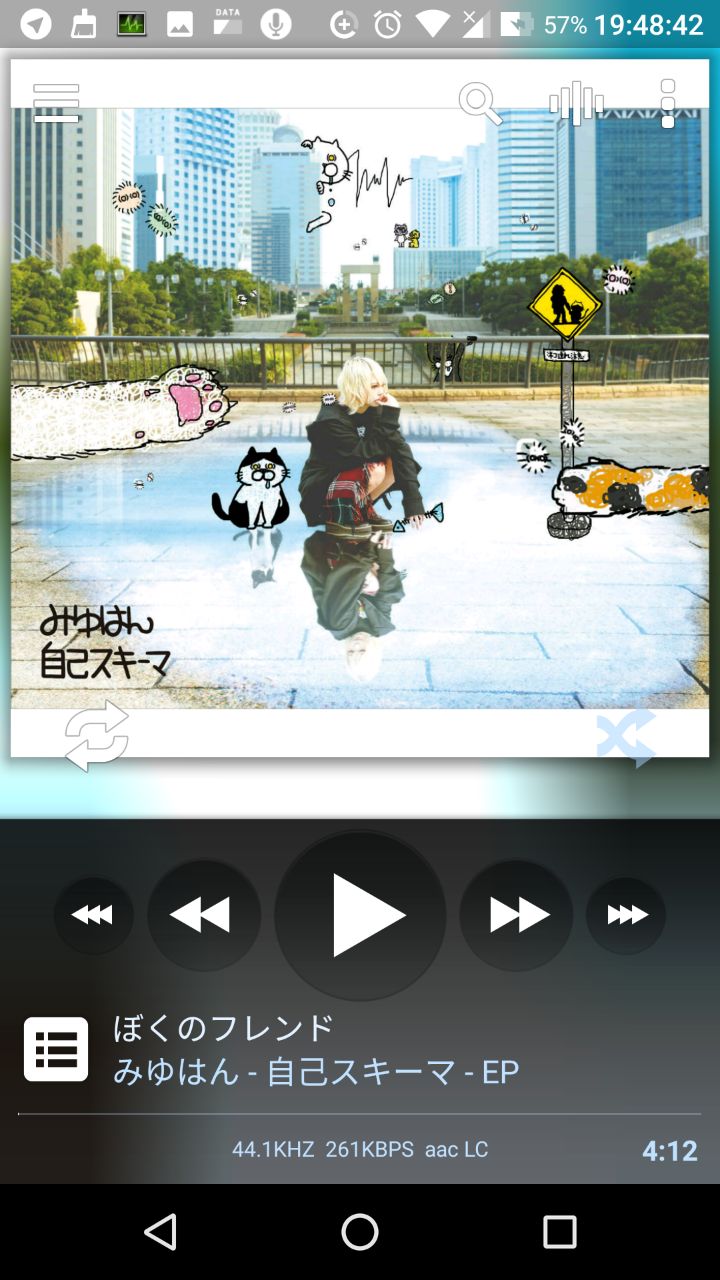This screenshot has width=720, height=1280.
Task: Toggle repeat mode
Action: 97,736
